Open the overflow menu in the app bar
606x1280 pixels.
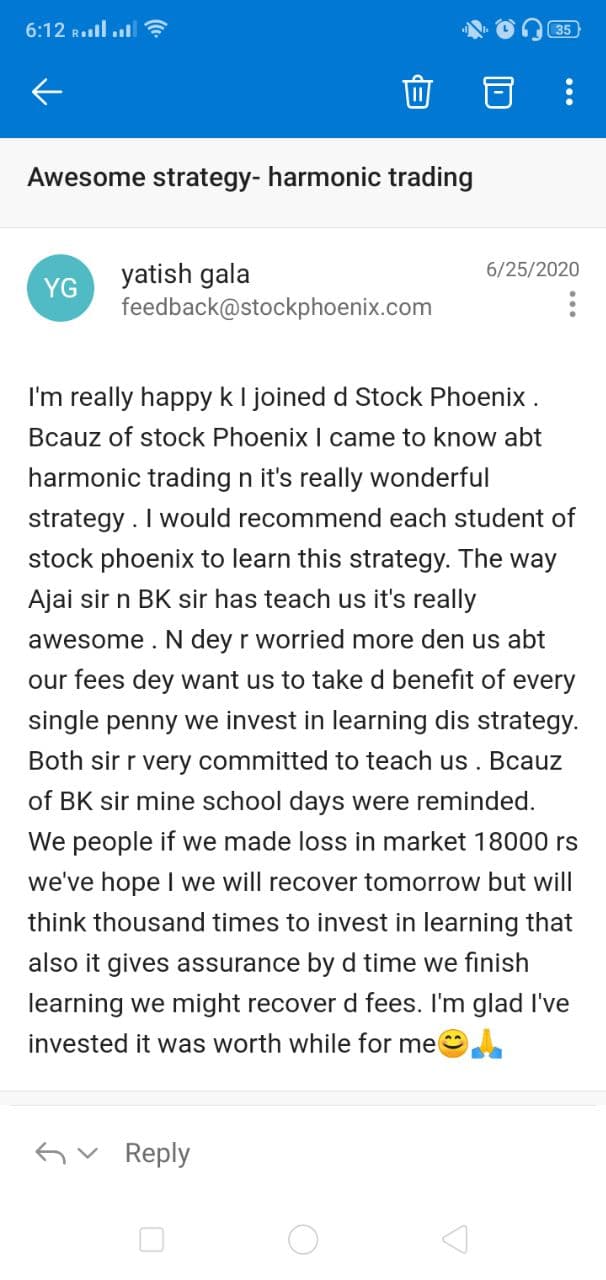[569, 92]
